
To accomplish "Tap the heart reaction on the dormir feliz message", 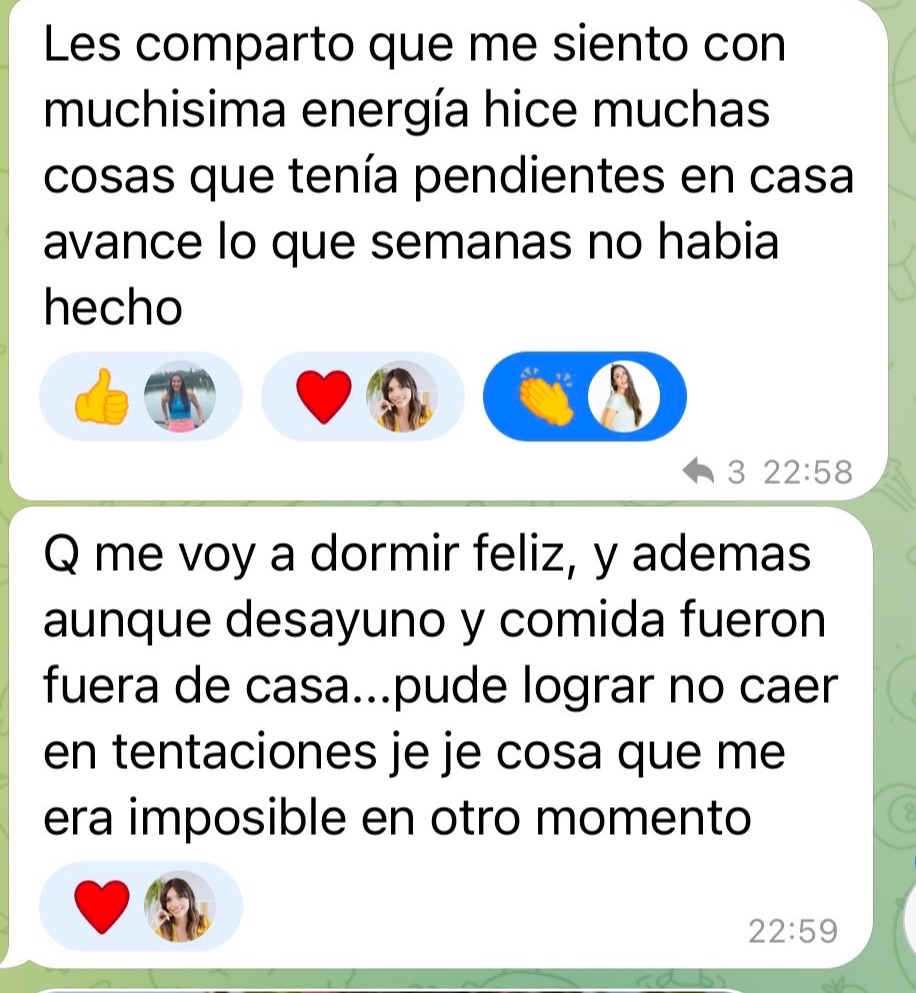I will click(x=140, y=905).
